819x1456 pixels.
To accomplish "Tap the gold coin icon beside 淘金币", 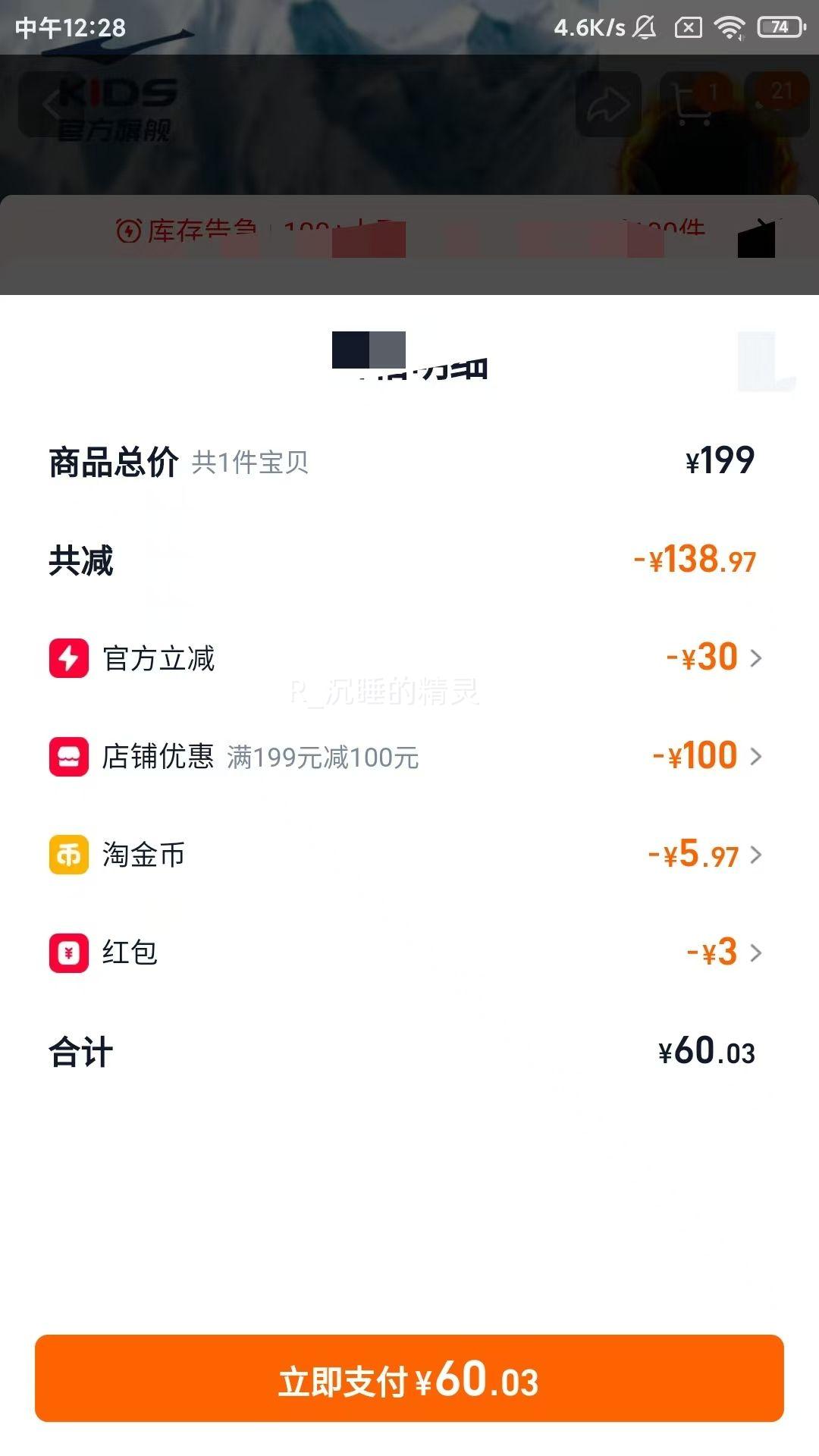I will click(68, 855).
